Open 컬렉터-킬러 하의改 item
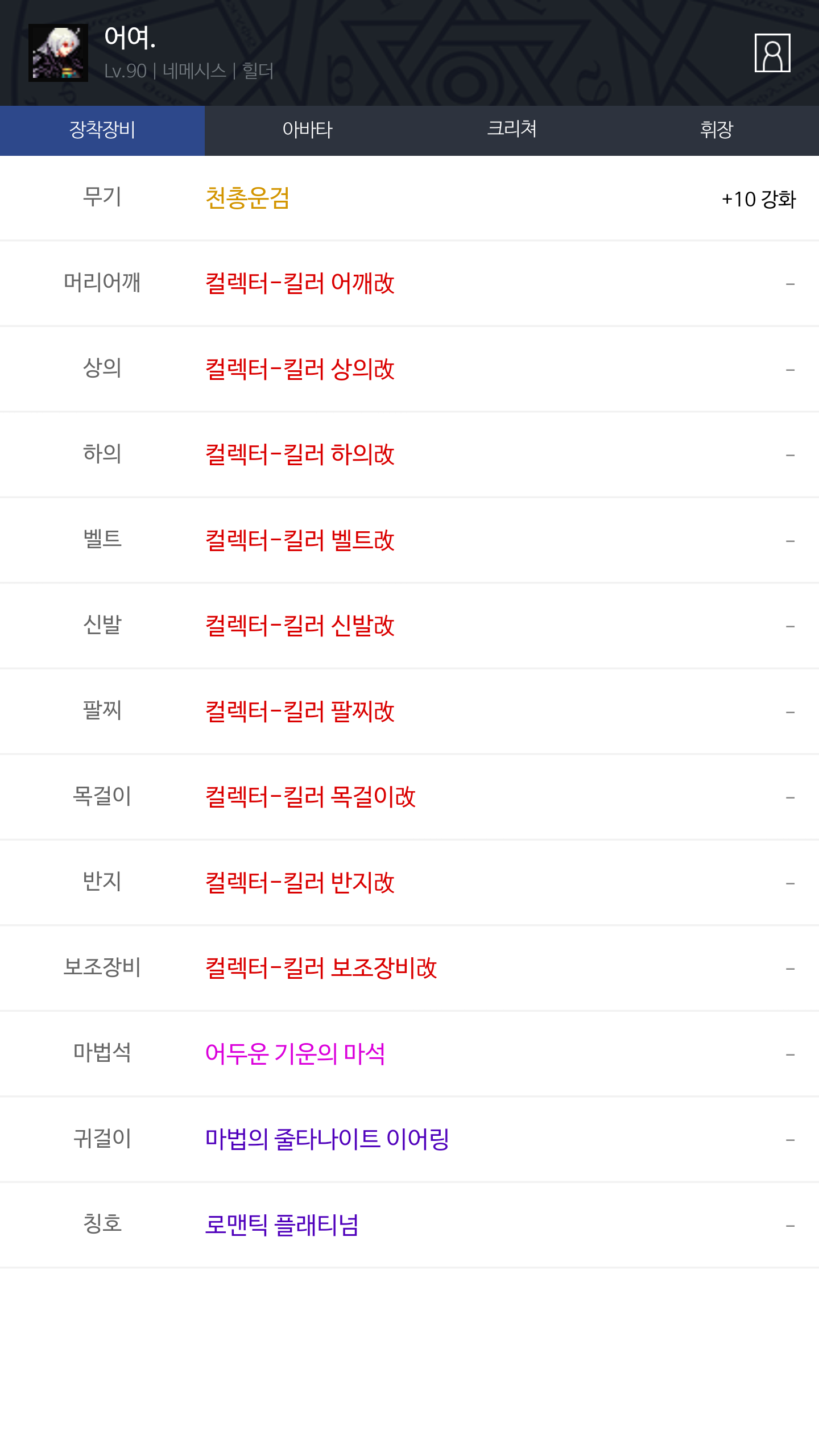This screenshot has width=819, height=1456. (x=409, y=454)
